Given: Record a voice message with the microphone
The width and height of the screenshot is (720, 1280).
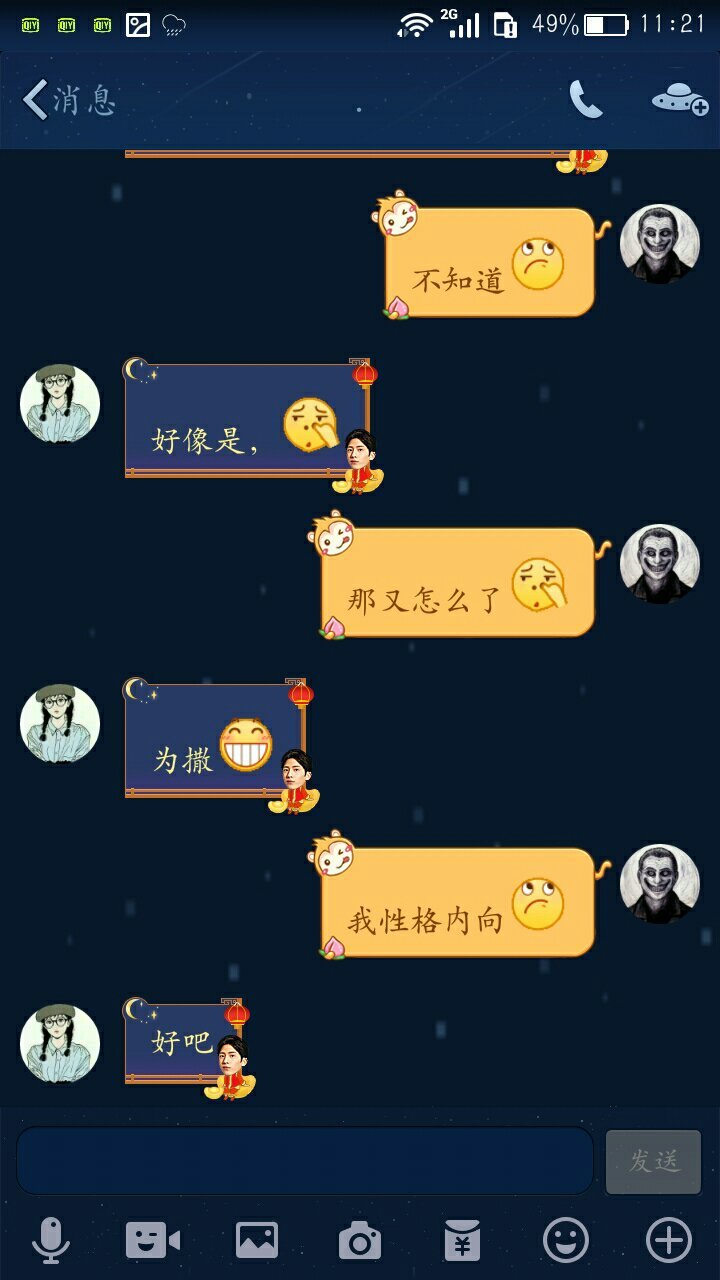Looking at the screenshot, I should pyautogui.click(x=51, y=1241).
